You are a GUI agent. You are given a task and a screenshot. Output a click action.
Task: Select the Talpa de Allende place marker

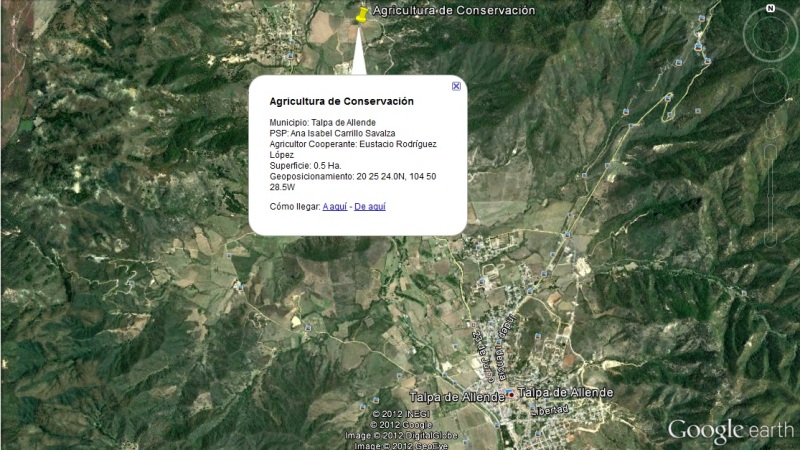pyautogui.click(x=511, y=394)
